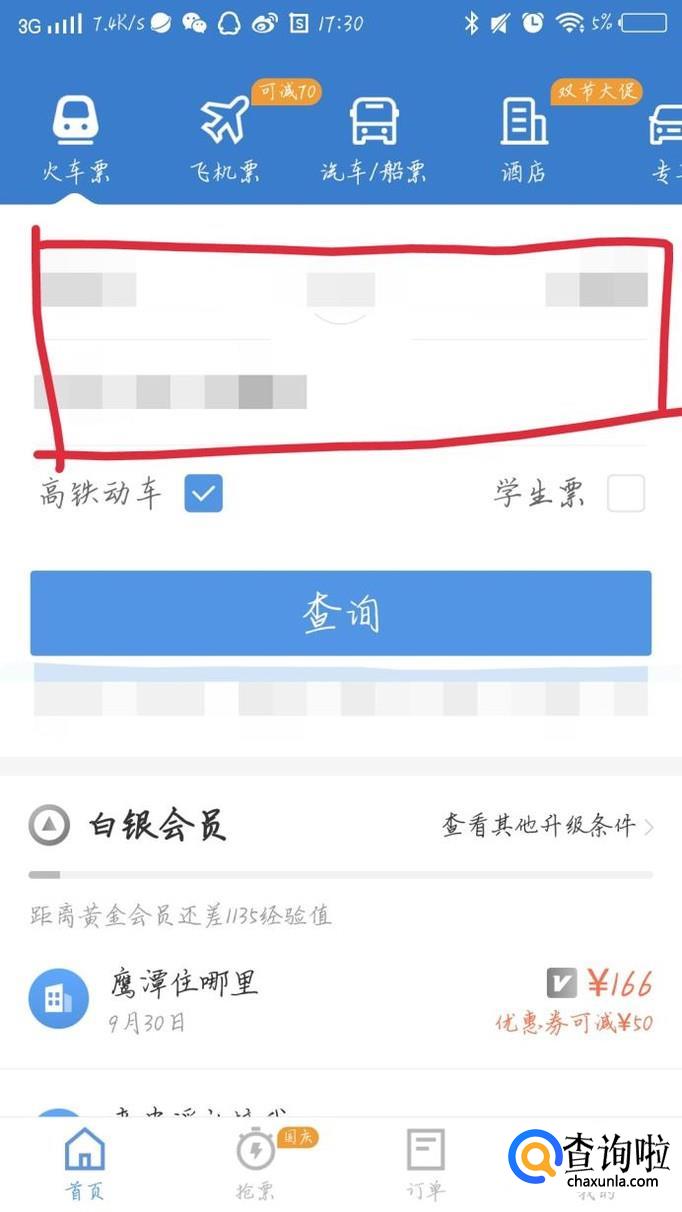Open 查看其他升级条件 link

547,826
